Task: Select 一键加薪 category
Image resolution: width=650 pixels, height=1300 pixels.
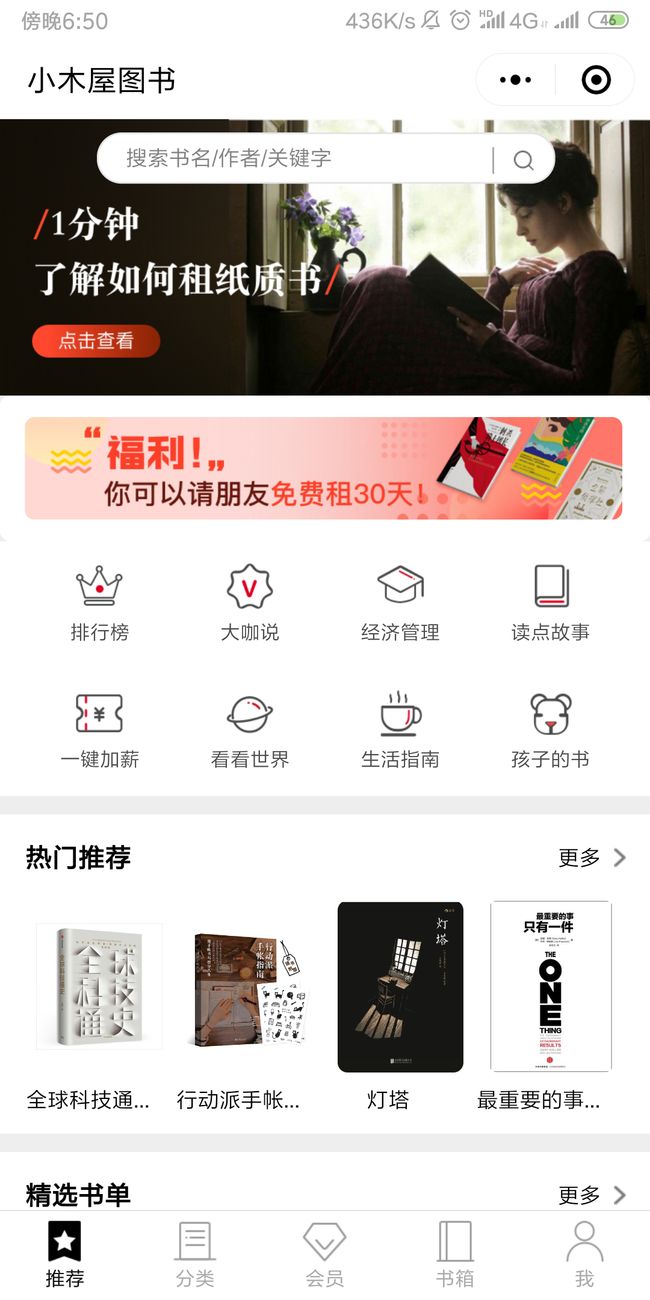Action: click(100, 730)
